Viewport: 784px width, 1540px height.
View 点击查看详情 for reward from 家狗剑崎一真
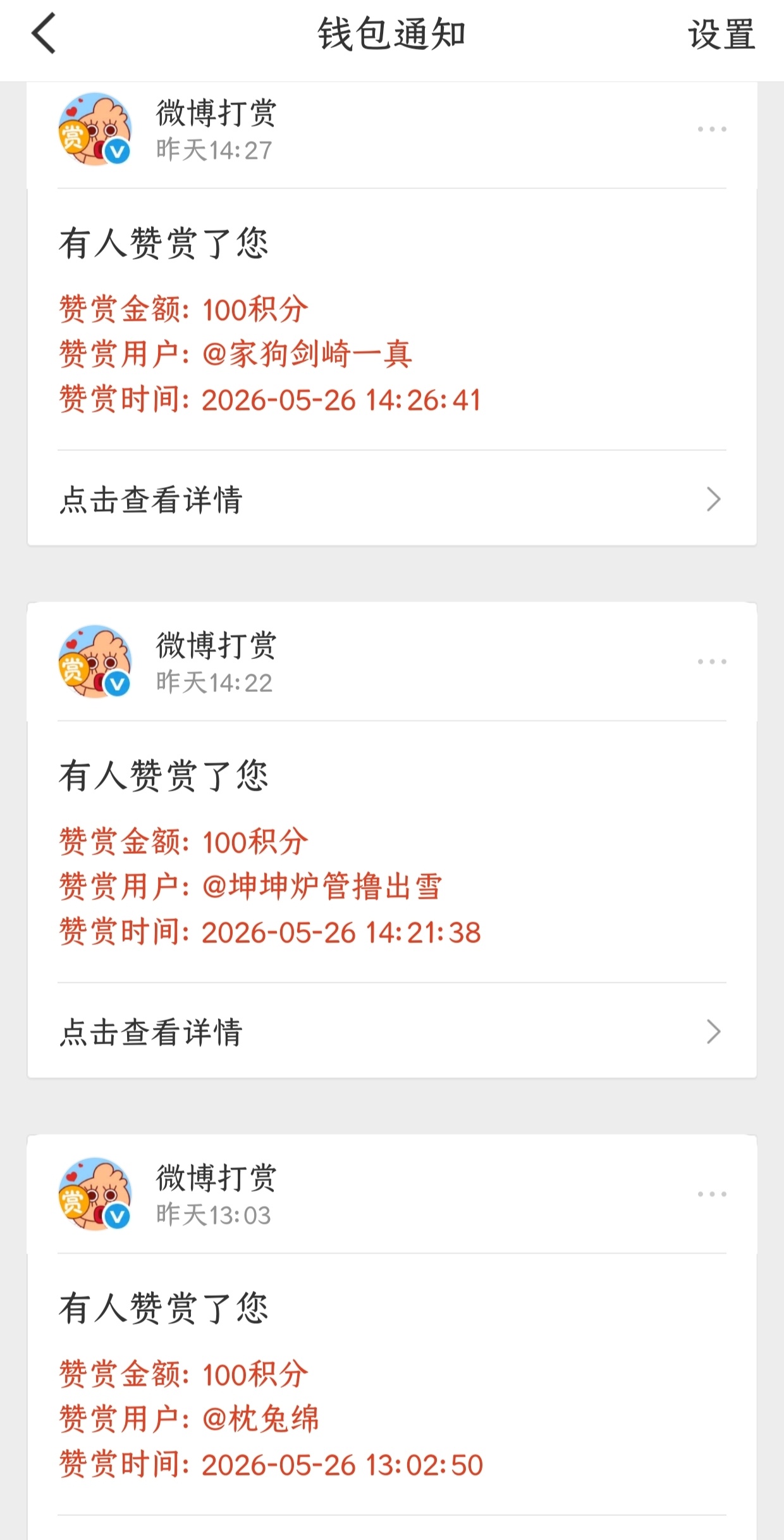(392, 499)
